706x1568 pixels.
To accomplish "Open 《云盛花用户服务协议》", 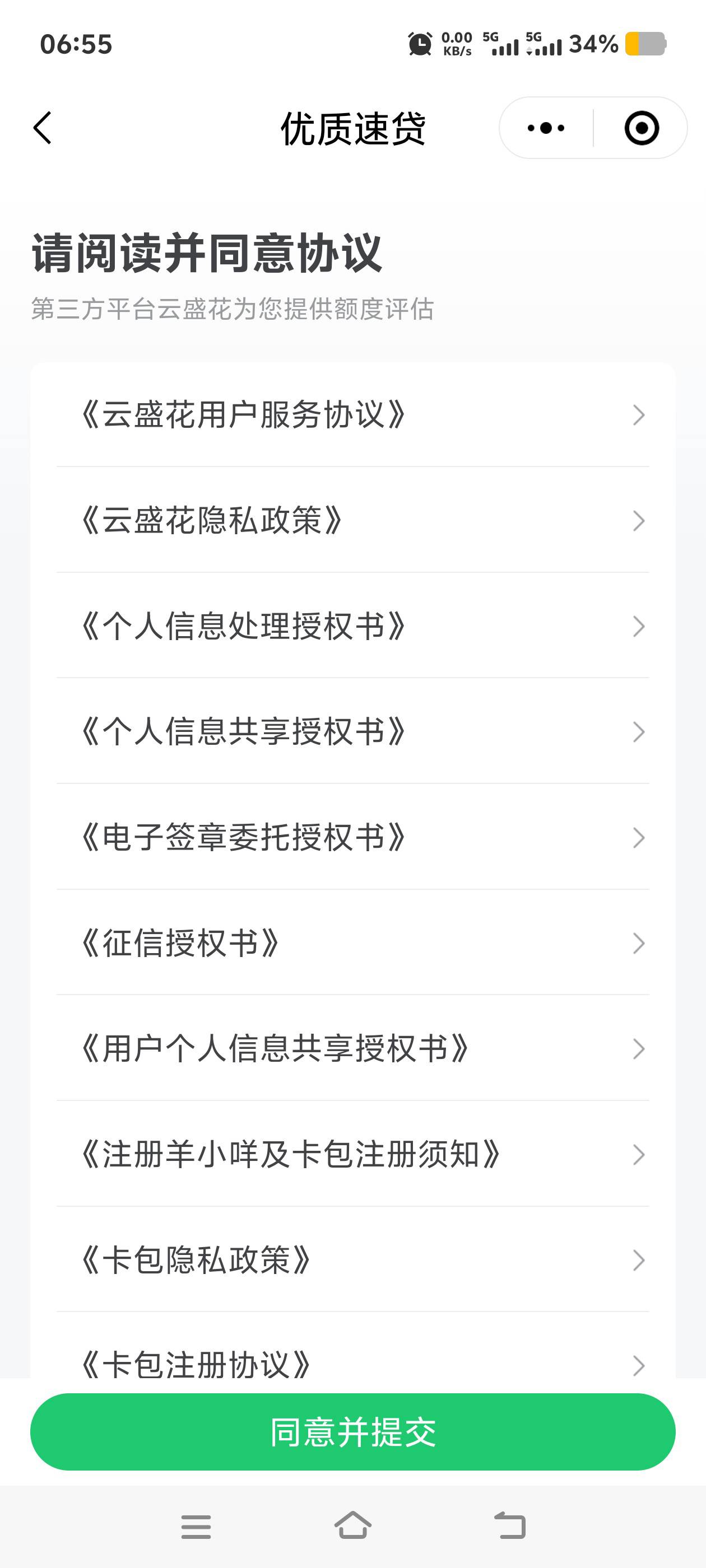I will (352, 414).
